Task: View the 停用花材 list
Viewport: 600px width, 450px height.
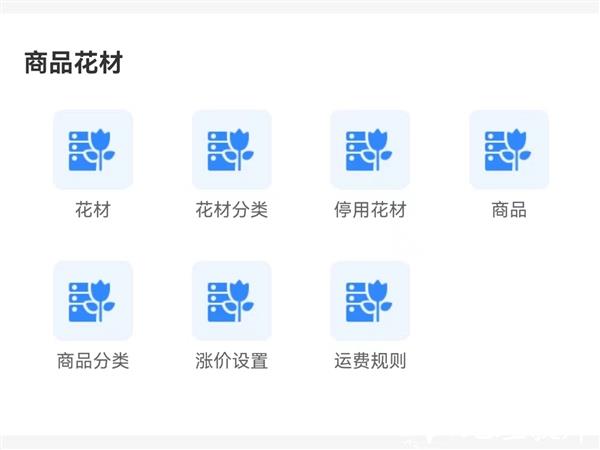Action: click(370, 150)
